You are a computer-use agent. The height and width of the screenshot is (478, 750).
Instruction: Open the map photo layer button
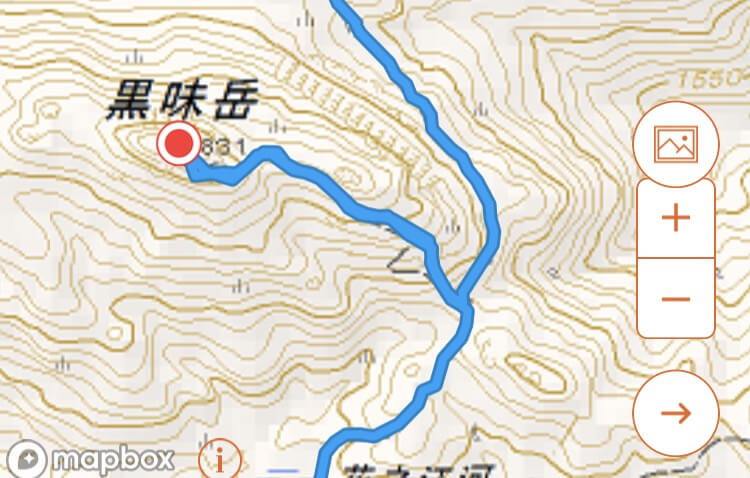coord(675,144)
